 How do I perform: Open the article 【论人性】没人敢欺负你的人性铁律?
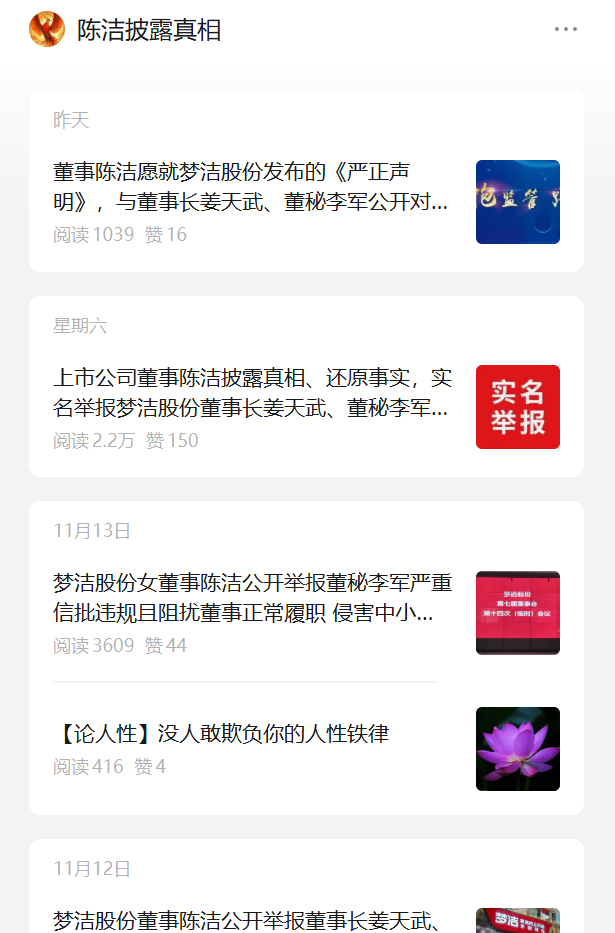pyautogui.click(x=222, y=734)
